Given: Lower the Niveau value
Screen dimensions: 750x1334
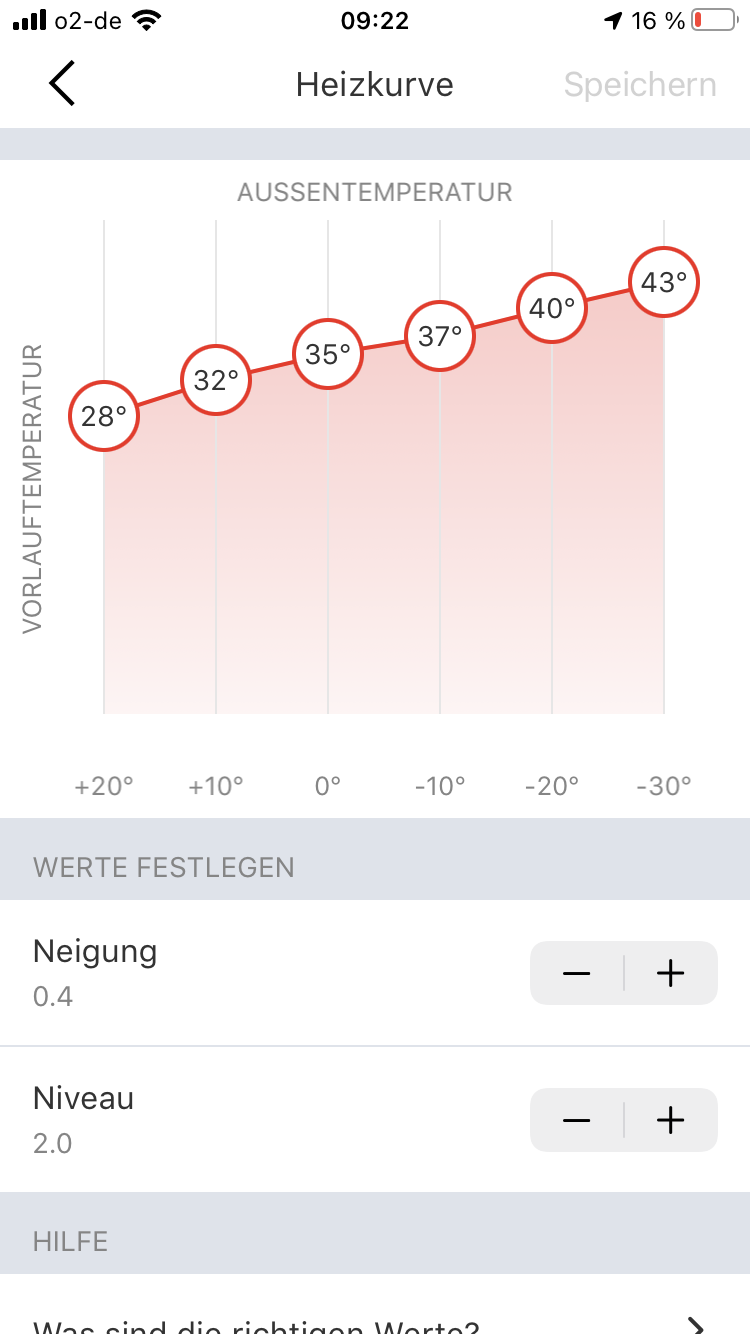Looking at the screenshot, I should [x=577, y=1120].
